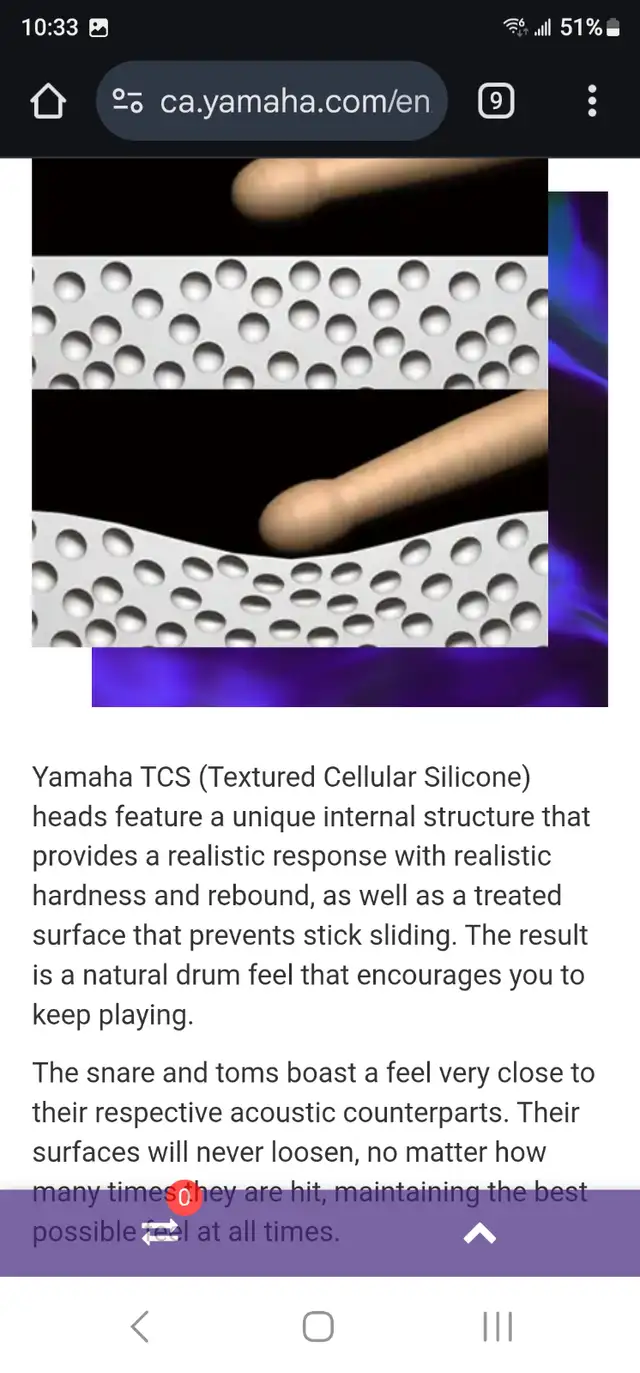Open the tab switcher showing 9 tabs
This screenshot has width=640, height=1373.
496,101
